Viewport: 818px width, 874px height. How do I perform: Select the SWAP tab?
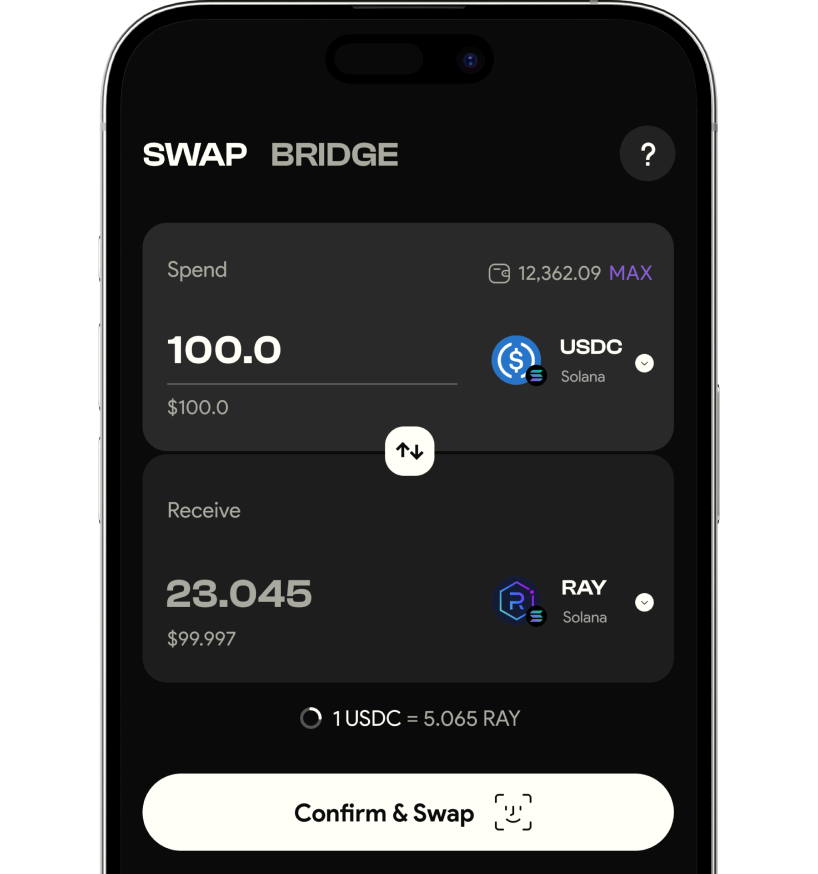[x=194, y=155]
